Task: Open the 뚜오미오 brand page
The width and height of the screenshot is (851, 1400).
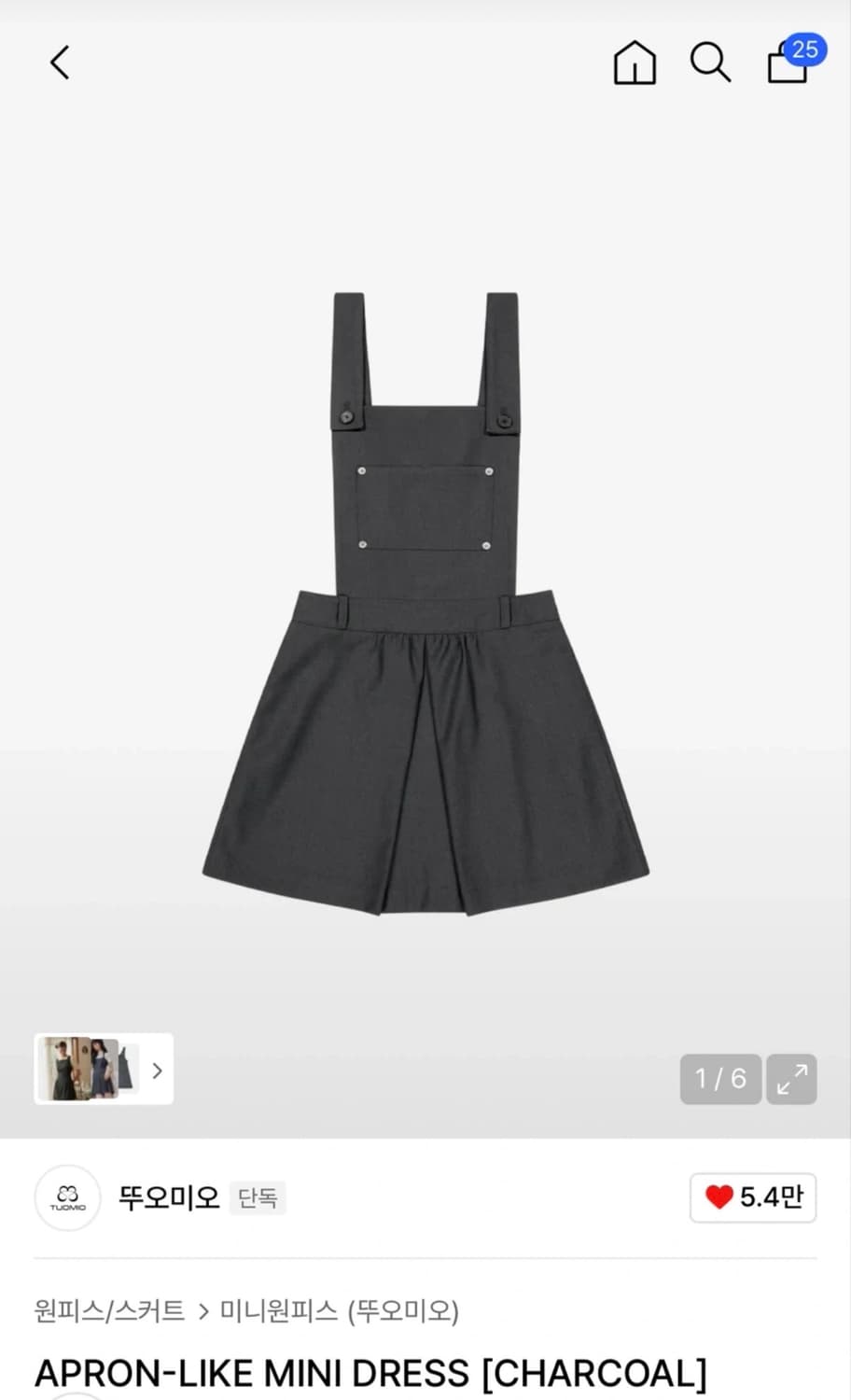Action: [x=168, y=1197]
